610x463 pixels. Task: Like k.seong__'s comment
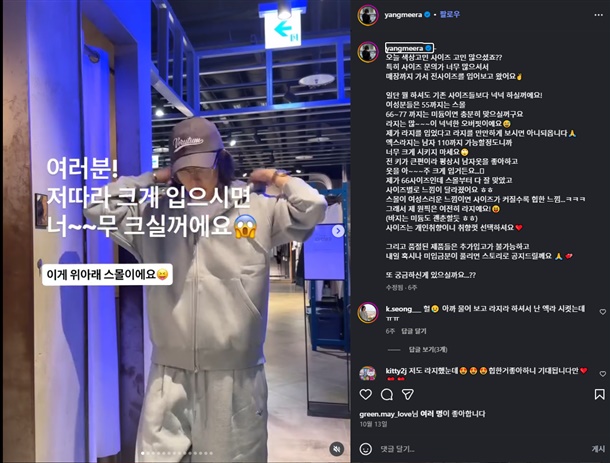tap(603, 312)
